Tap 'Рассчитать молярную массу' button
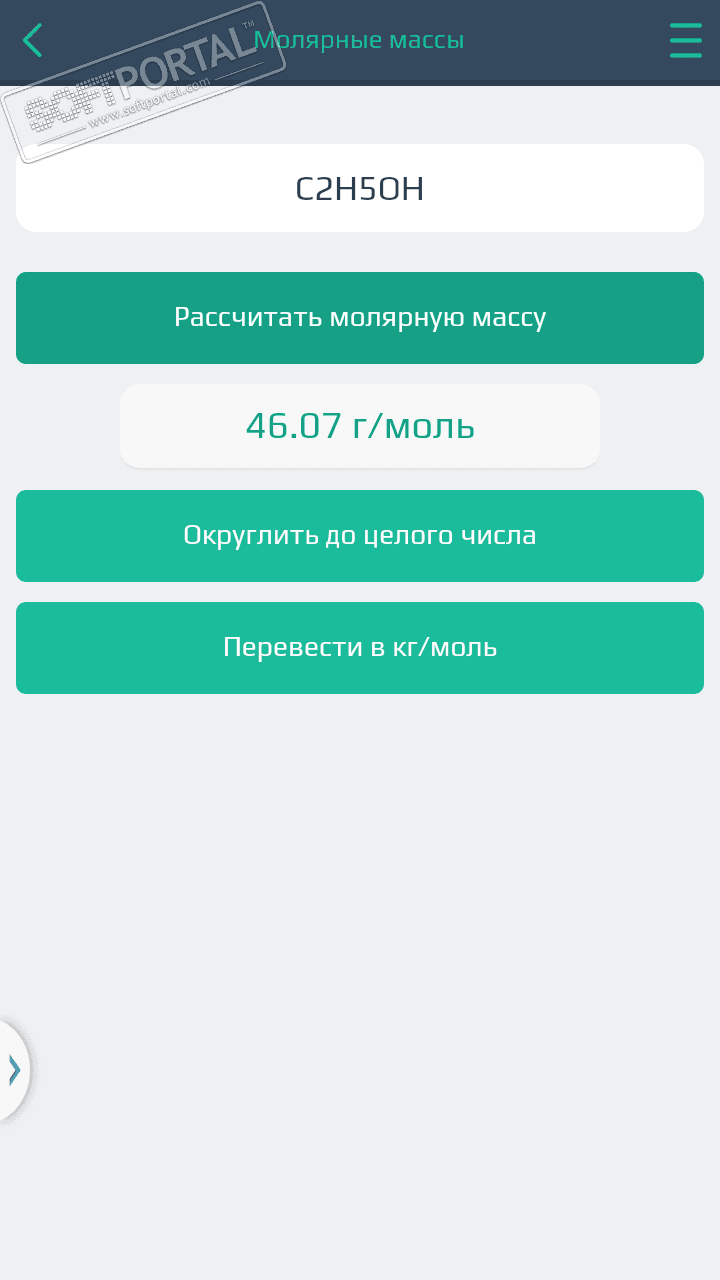The height and width of the screenshot is (1280, 720). tap(360, 318)
